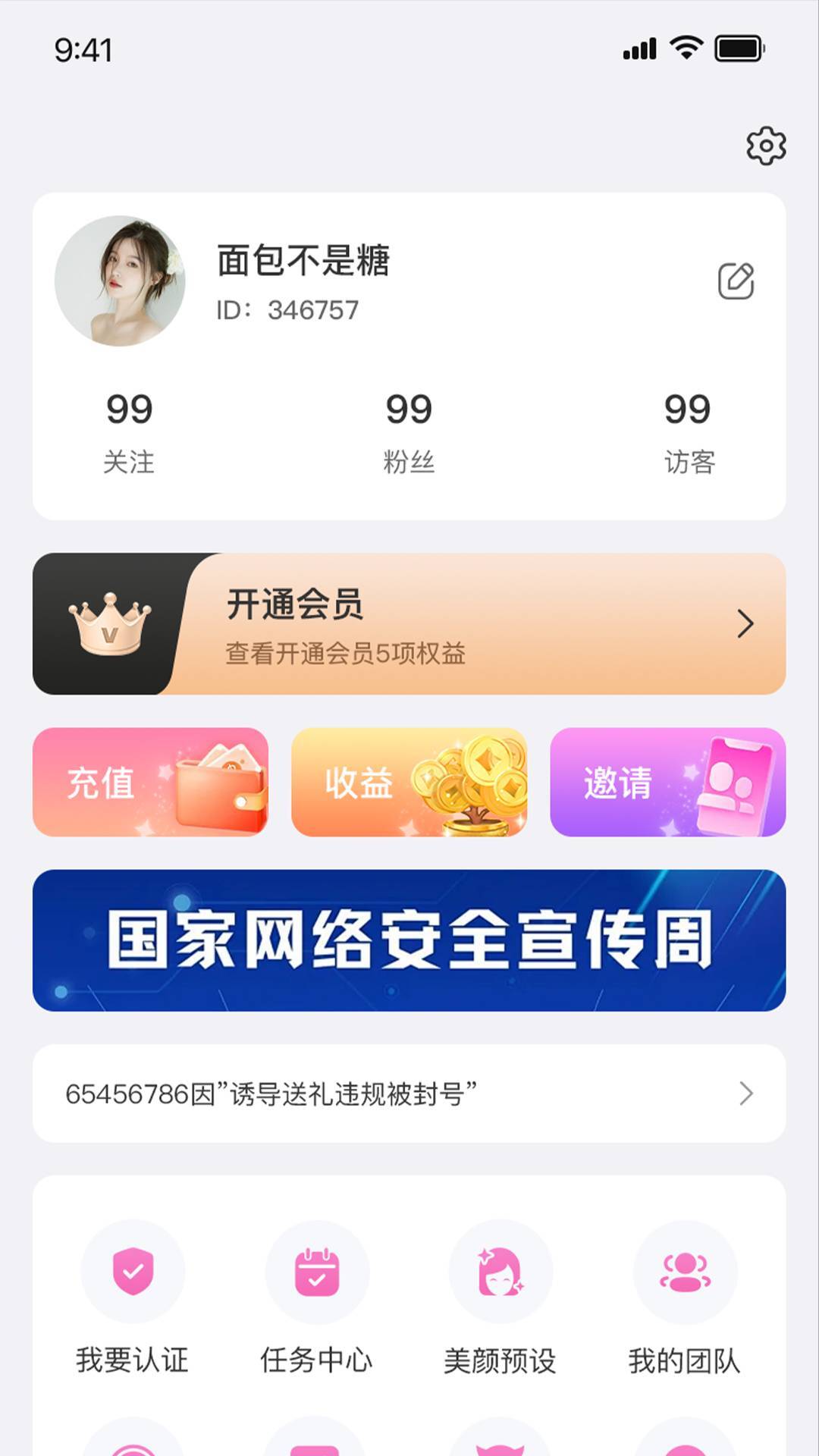The width and height of the screenshot is (819, 1456).
Task: Open the 收益 gold coins earnings card
Action: (409, 783)
